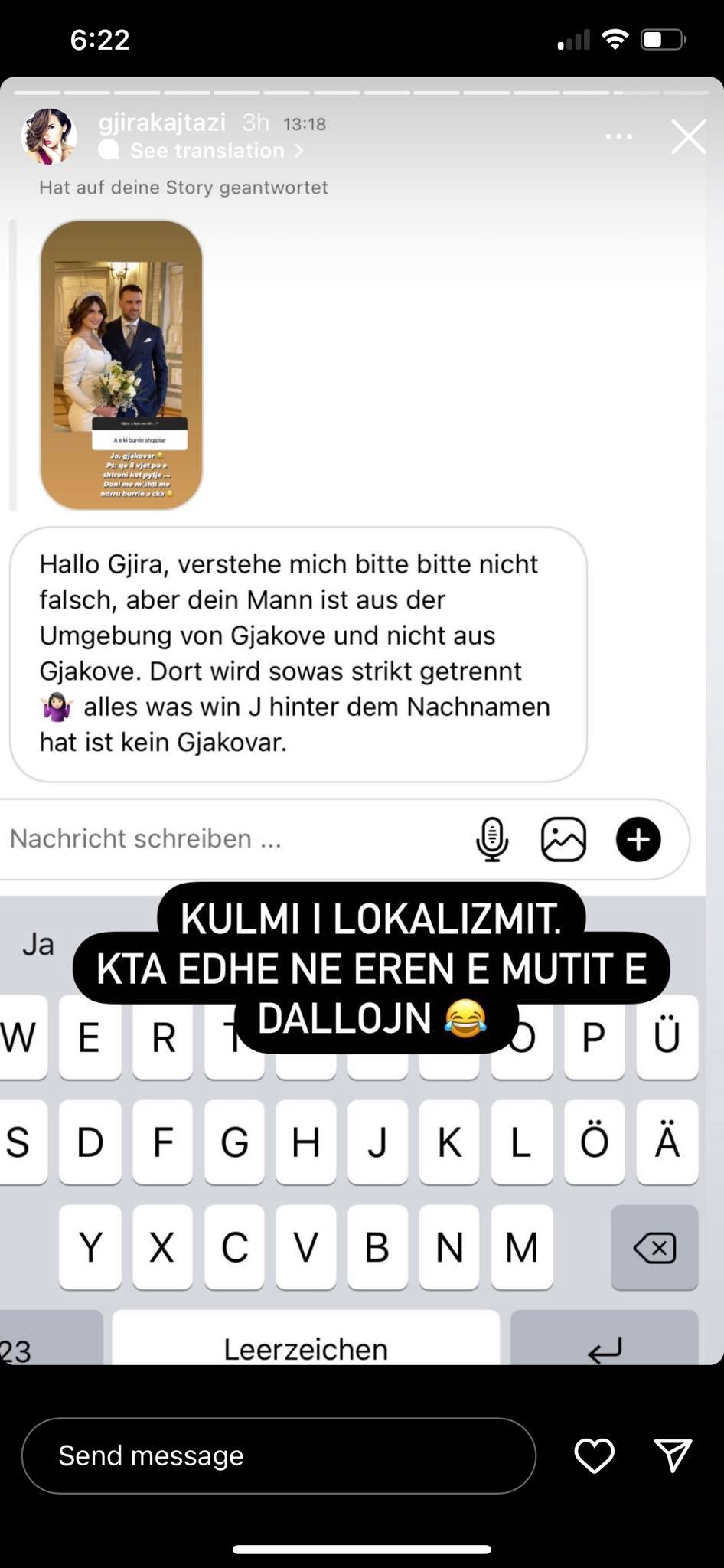Focus the Send message field

click(278, 1455)
